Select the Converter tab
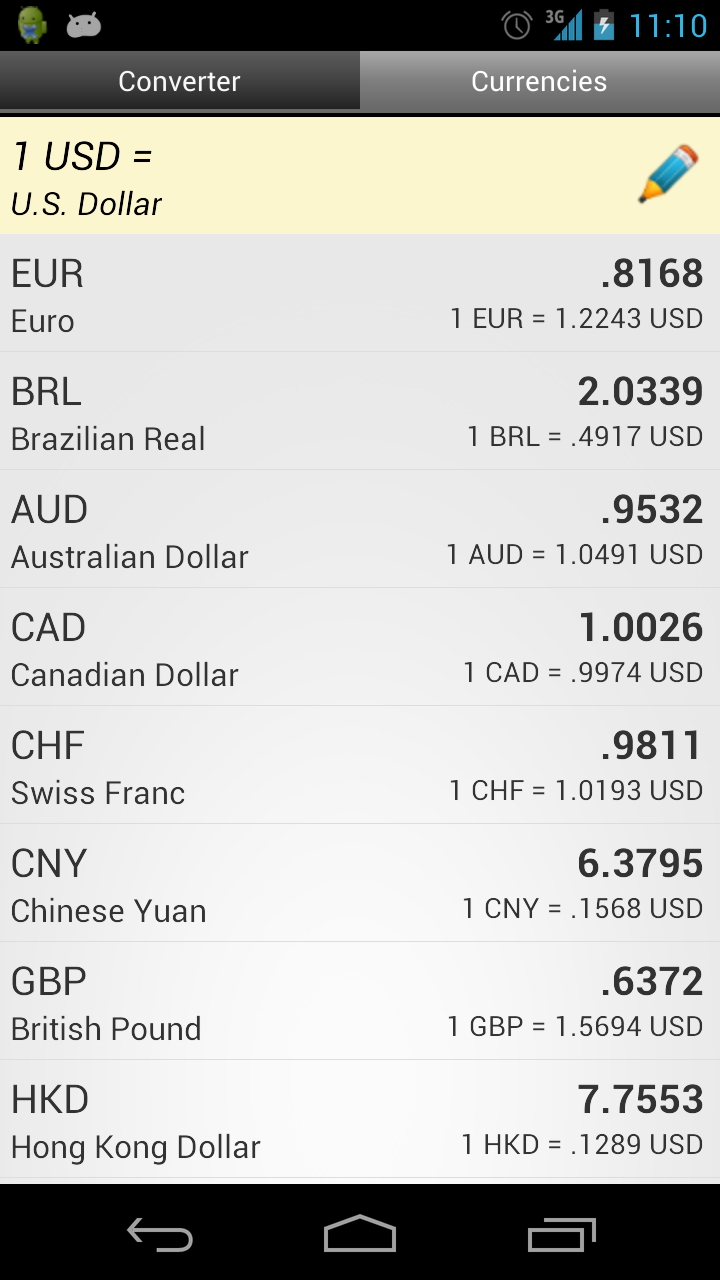Viewport: 720px width, 1280px height. 180,81
